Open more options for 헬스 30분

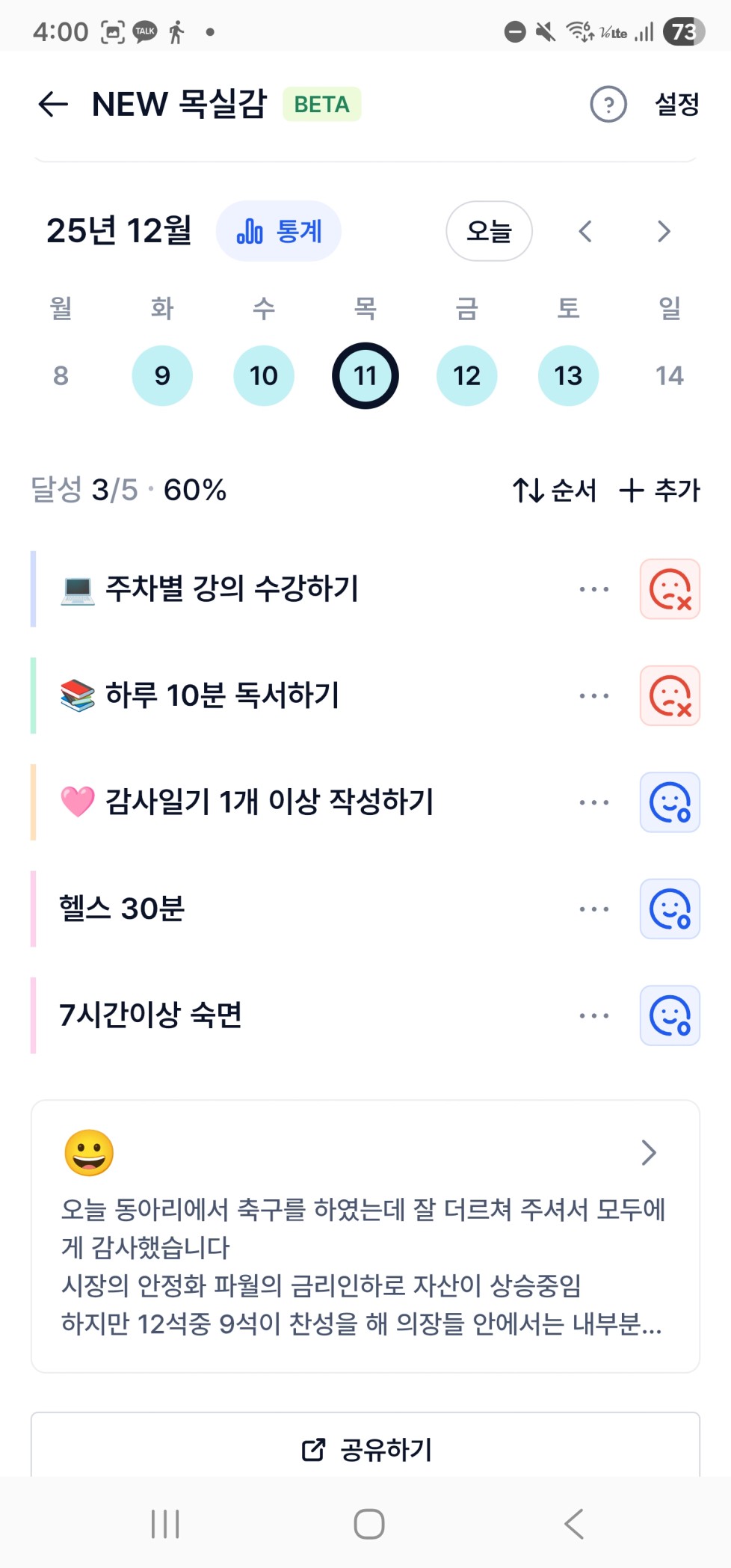[593, 909]
